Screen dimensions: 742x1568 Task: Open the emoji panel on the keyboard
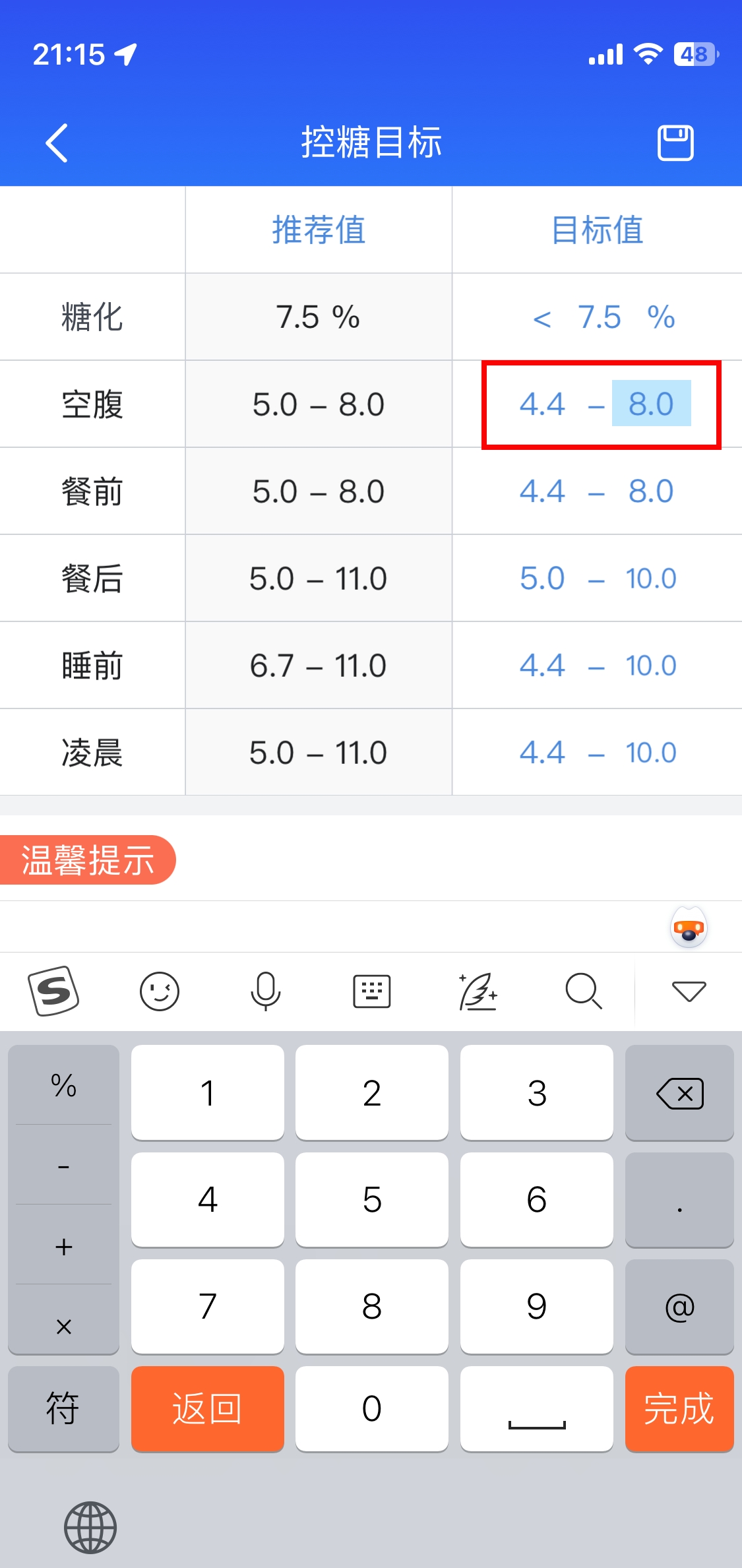160,991
